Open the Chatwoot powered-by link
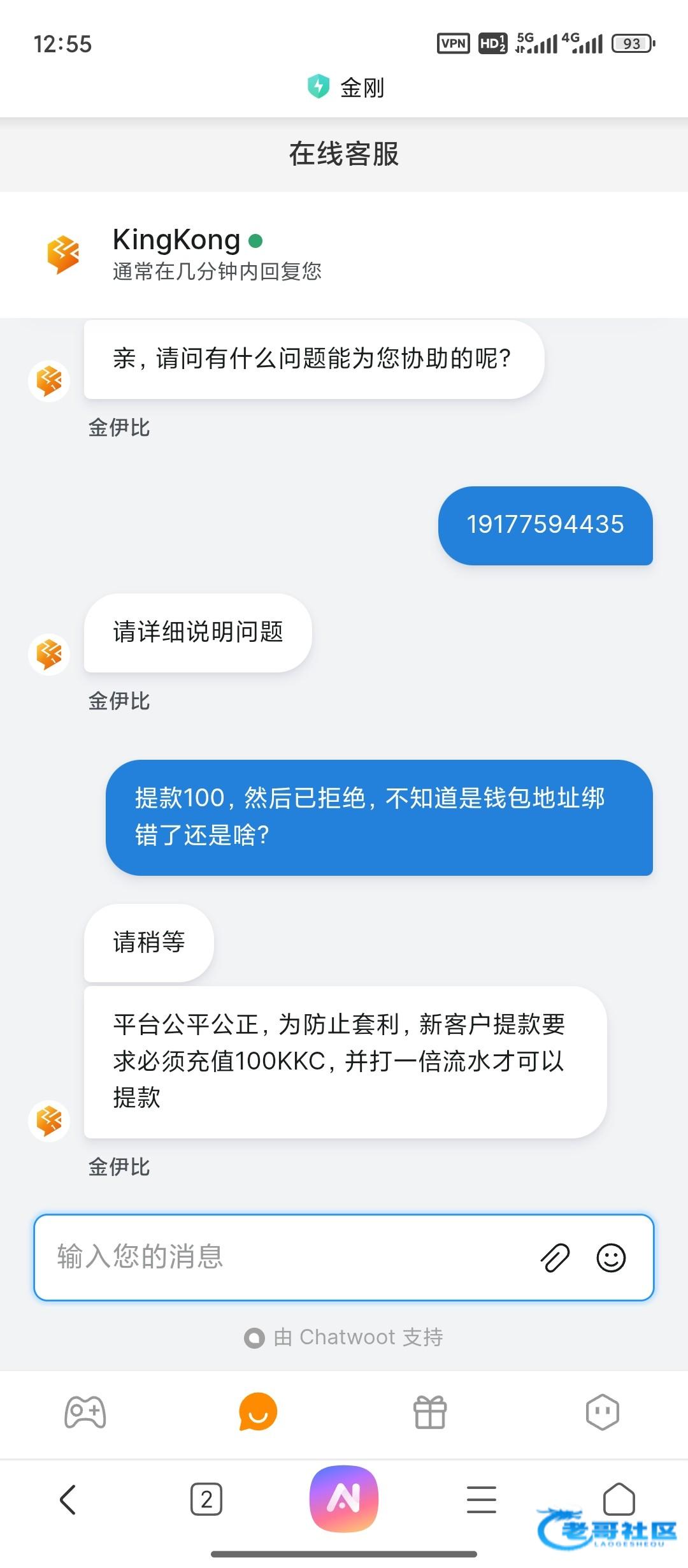The height and width of the screenshot is (1568, 688). [x=344, y=1337]
